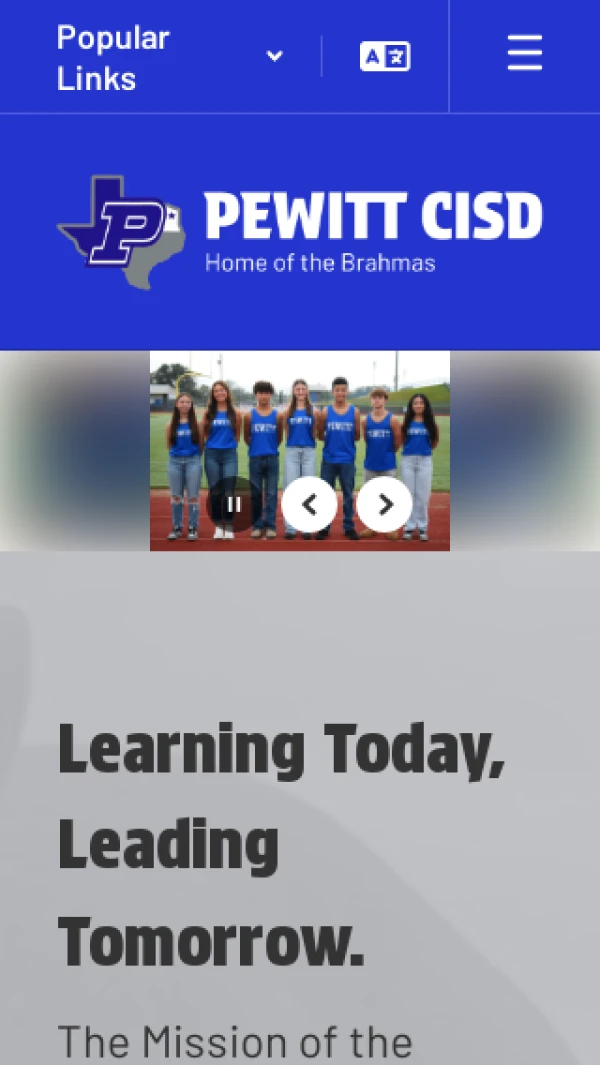The height and width of the screenshot is (1065, 600).
Task: Pause the photo slideshow
Action: (234, 505)
